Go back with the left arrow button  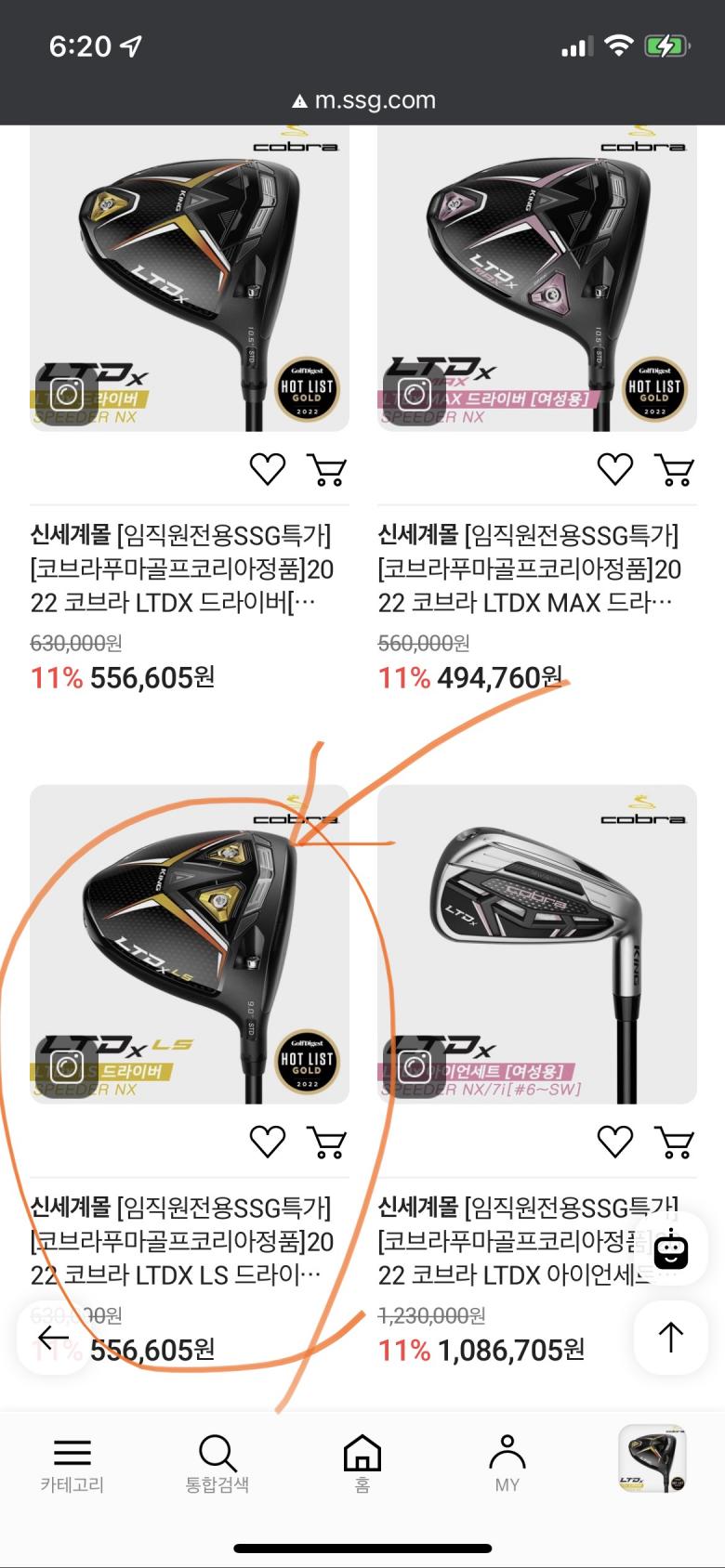pyautogui.click(x=53, y=1338)
